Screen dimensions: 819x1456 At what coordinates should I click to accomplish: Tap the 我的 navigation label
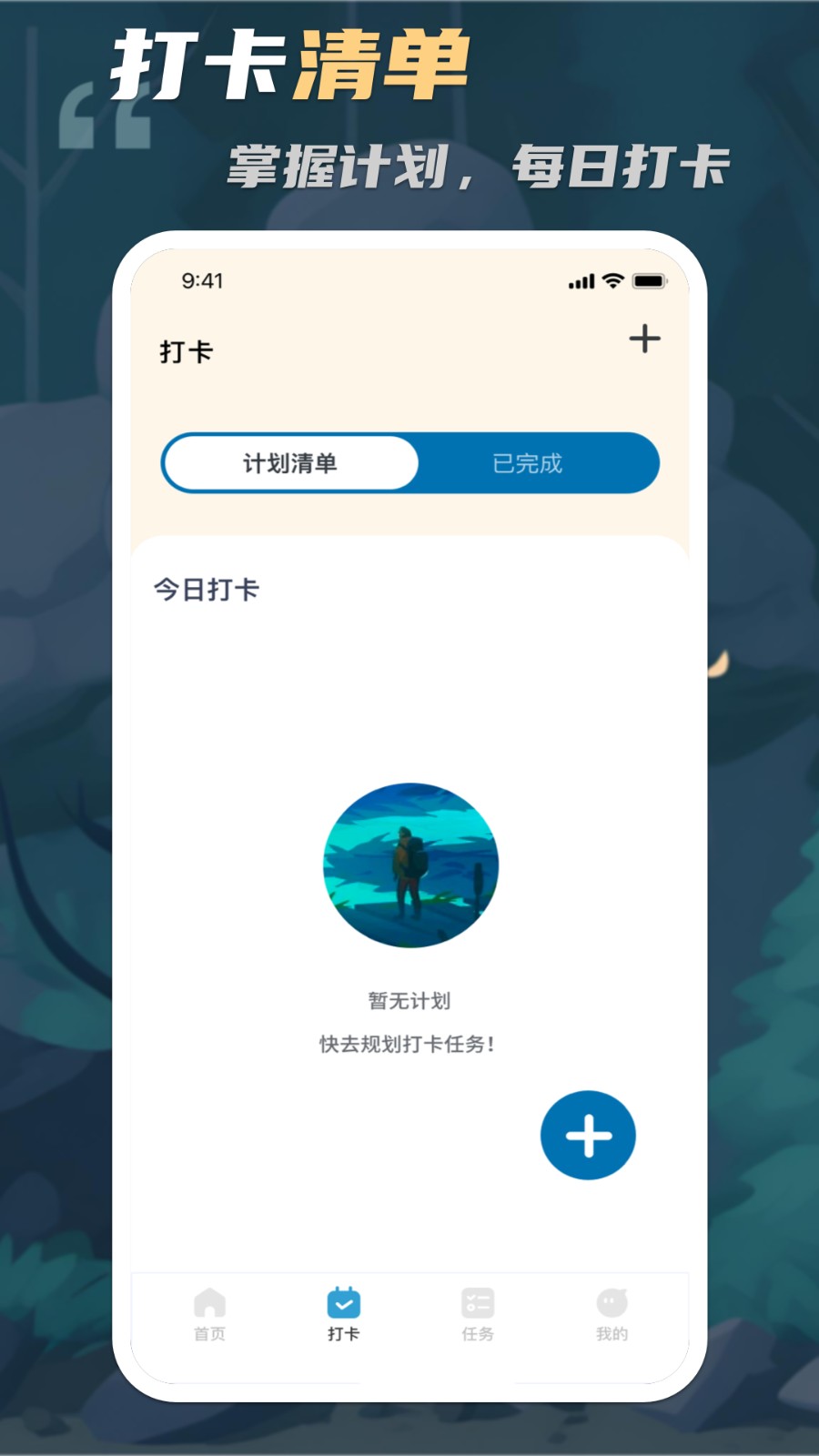pyautogui.click(x=611, y=1334)
